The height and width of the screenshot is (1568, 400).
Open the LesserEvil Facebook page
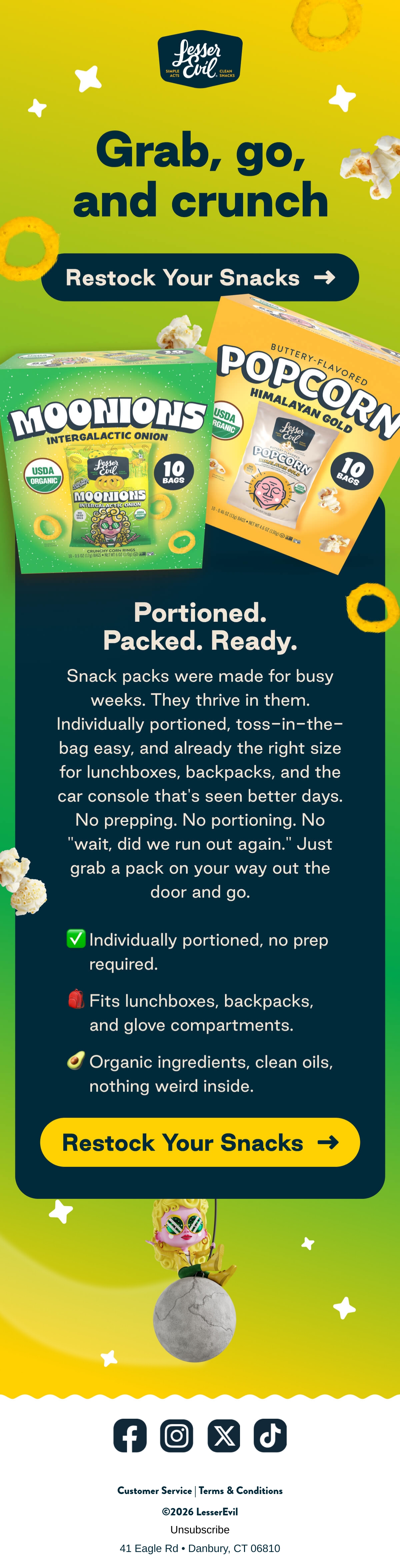[x=130, y=1435]
